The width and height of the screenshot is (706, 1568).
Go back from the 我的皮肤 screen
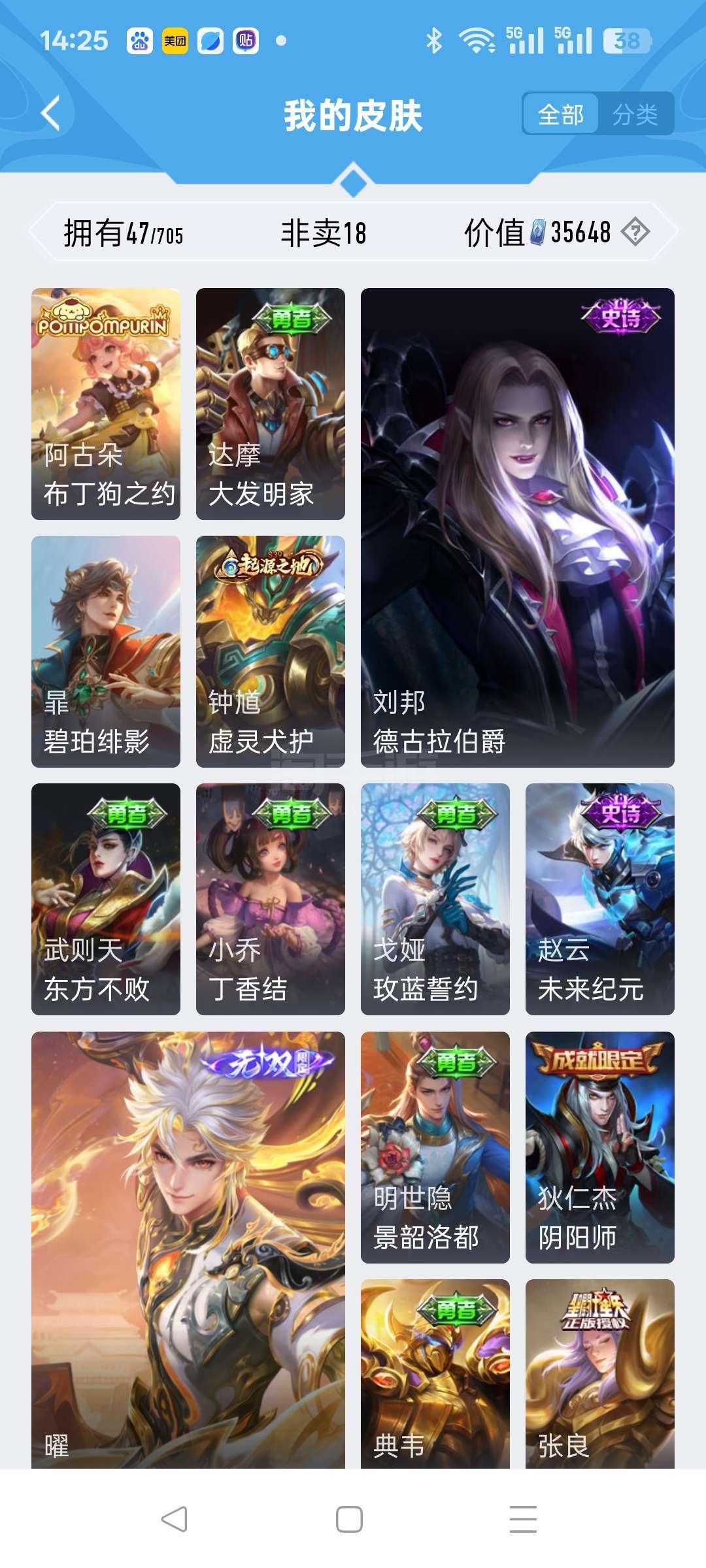pyautogui.click(x=51, y=114)
